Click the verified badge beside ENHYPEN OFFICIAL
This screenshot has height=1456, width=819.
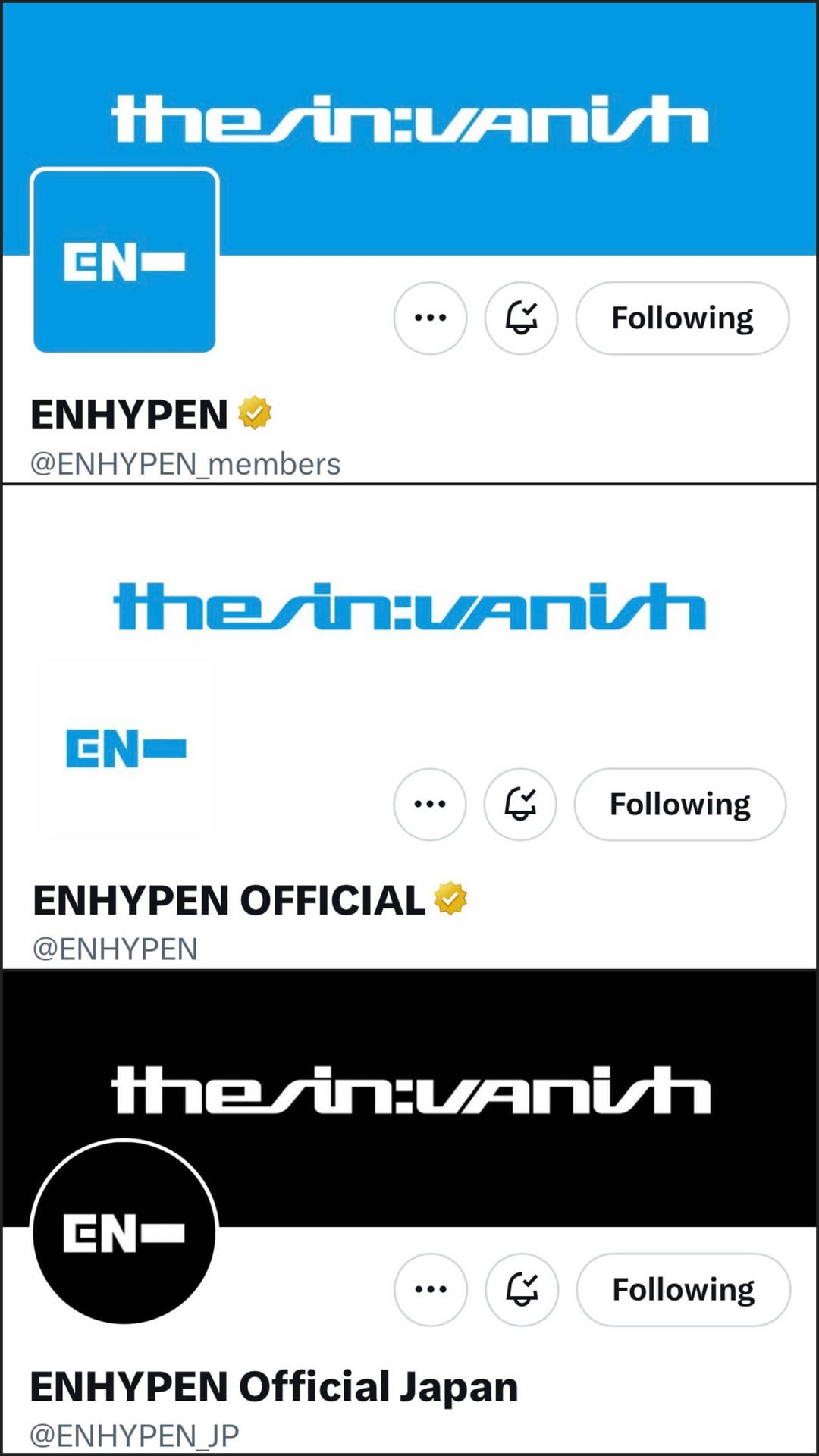point(449,899)
